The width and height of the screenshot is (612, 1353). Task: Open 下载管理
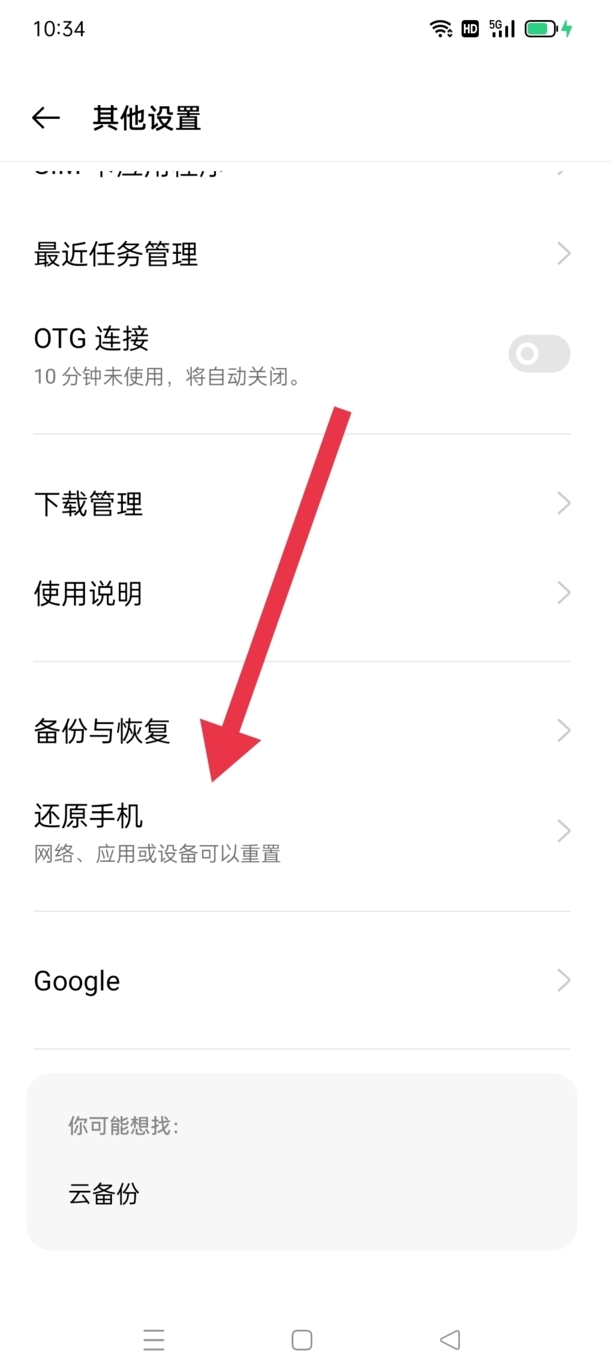[x=300, y=504]
